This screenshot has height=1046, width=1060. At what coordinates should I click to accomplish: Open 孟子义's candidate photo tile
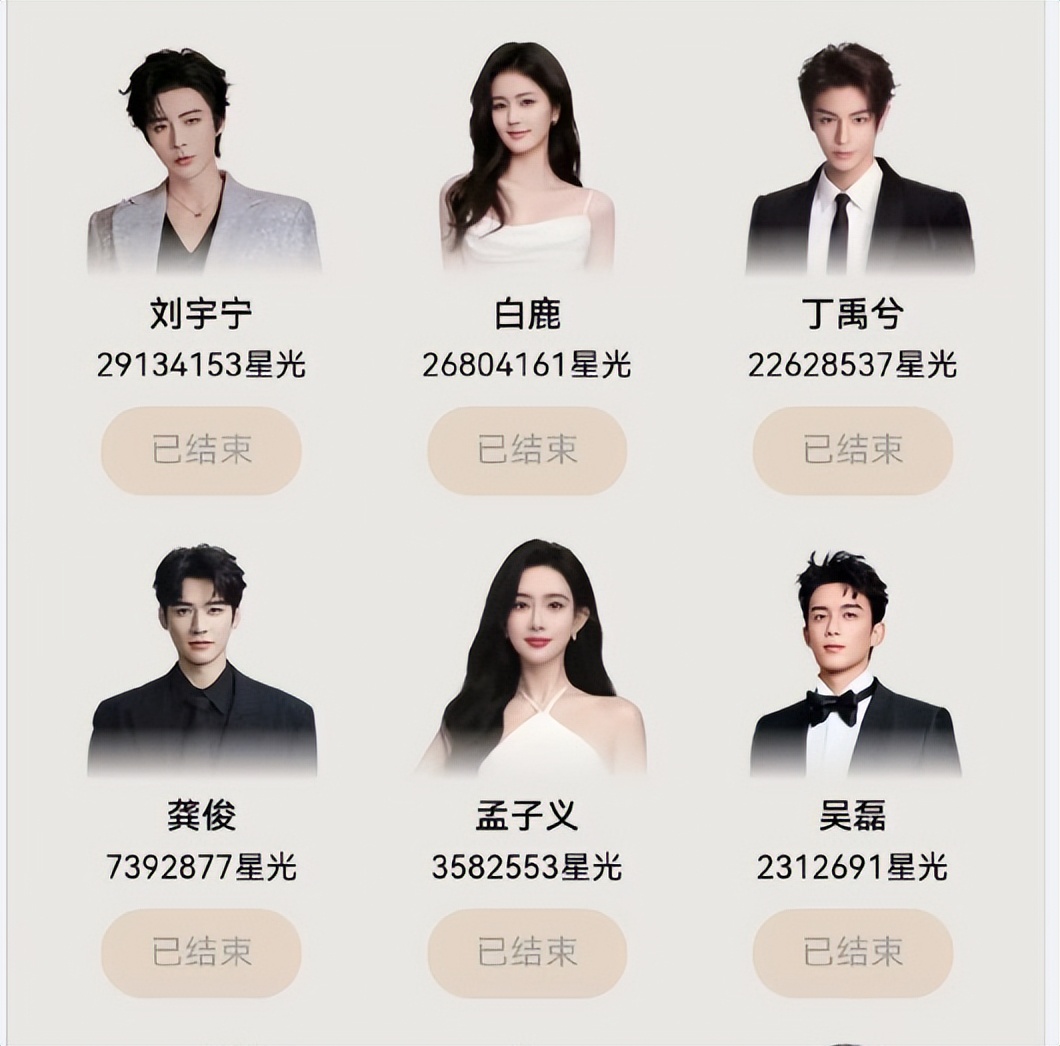pos(530,660)
